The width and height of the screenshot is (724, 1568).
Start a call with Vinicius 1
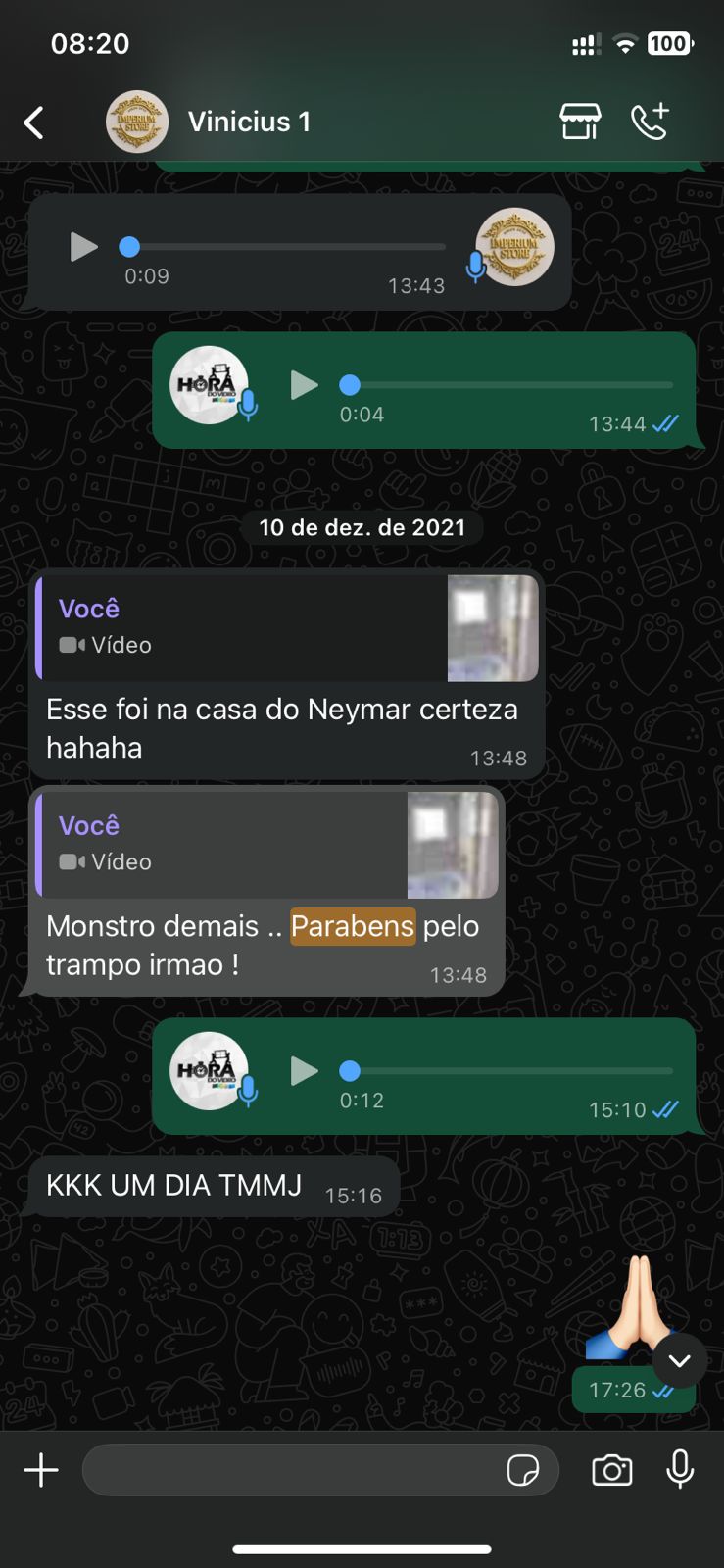point(650,122)
